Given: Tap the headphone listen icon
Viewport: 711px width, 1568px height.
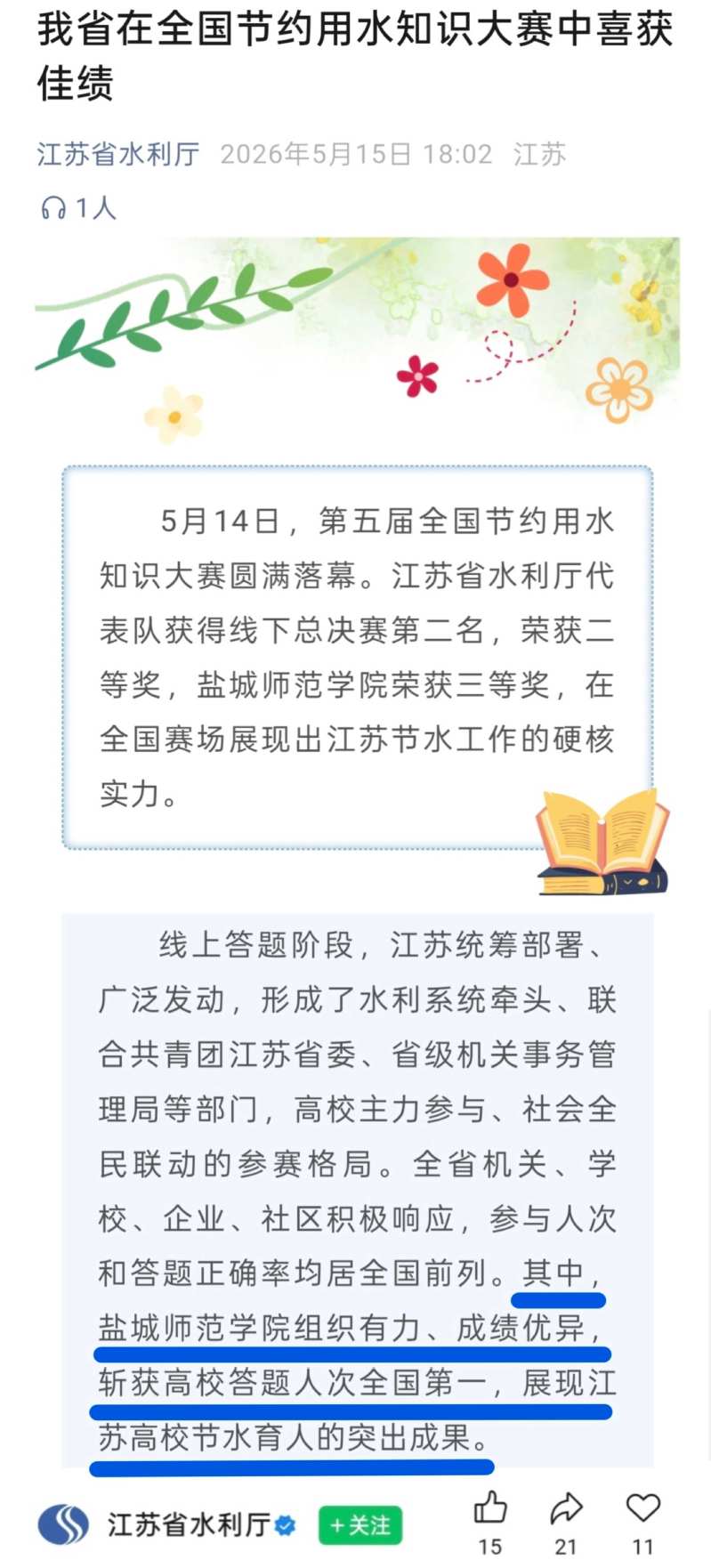Looking at the screenshot, I should tap(53, 208).
